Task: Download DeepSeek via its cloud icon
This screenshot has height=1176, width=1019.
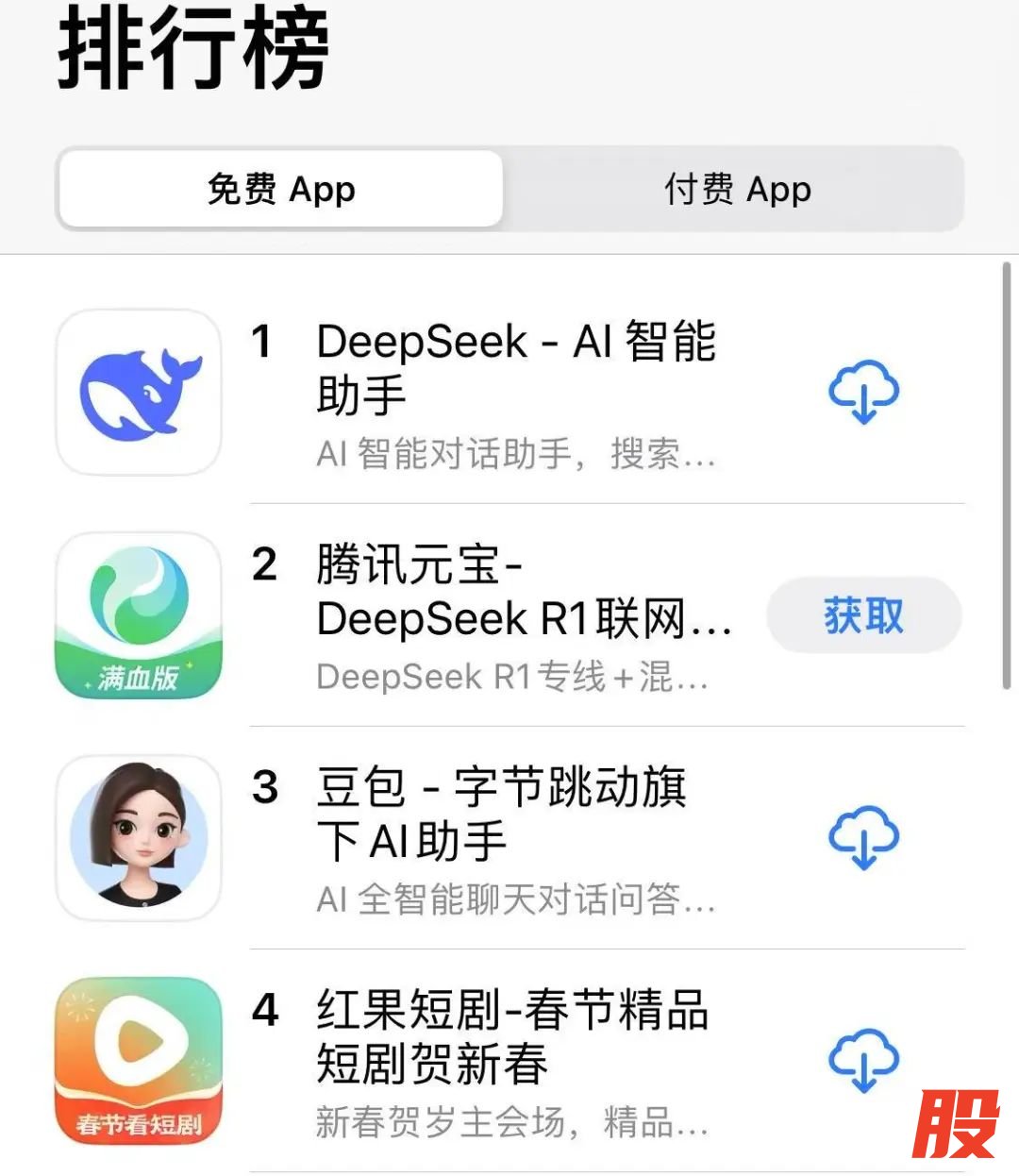Action: pyautogui.click(x=862, y=393)
